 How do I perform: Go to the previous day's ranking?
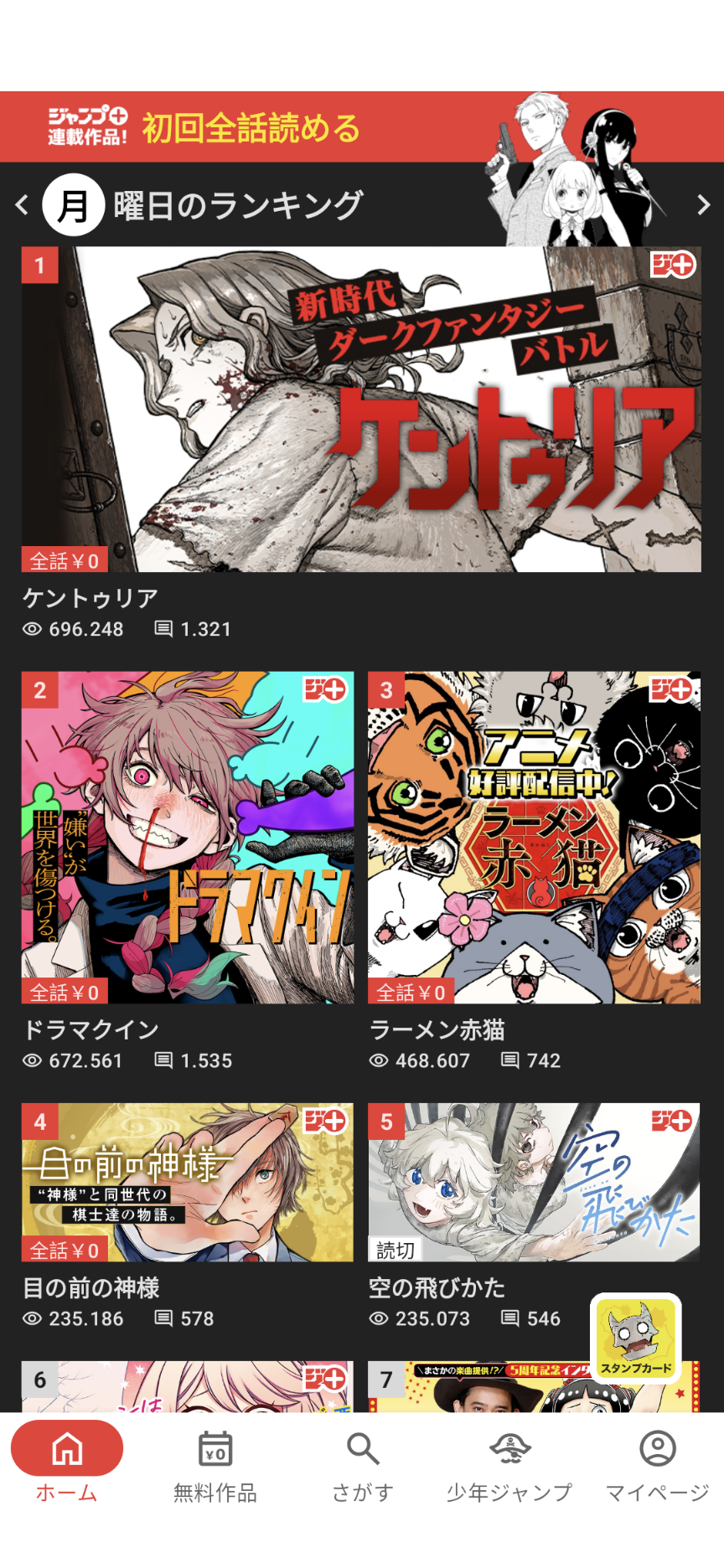click(22, 205)
